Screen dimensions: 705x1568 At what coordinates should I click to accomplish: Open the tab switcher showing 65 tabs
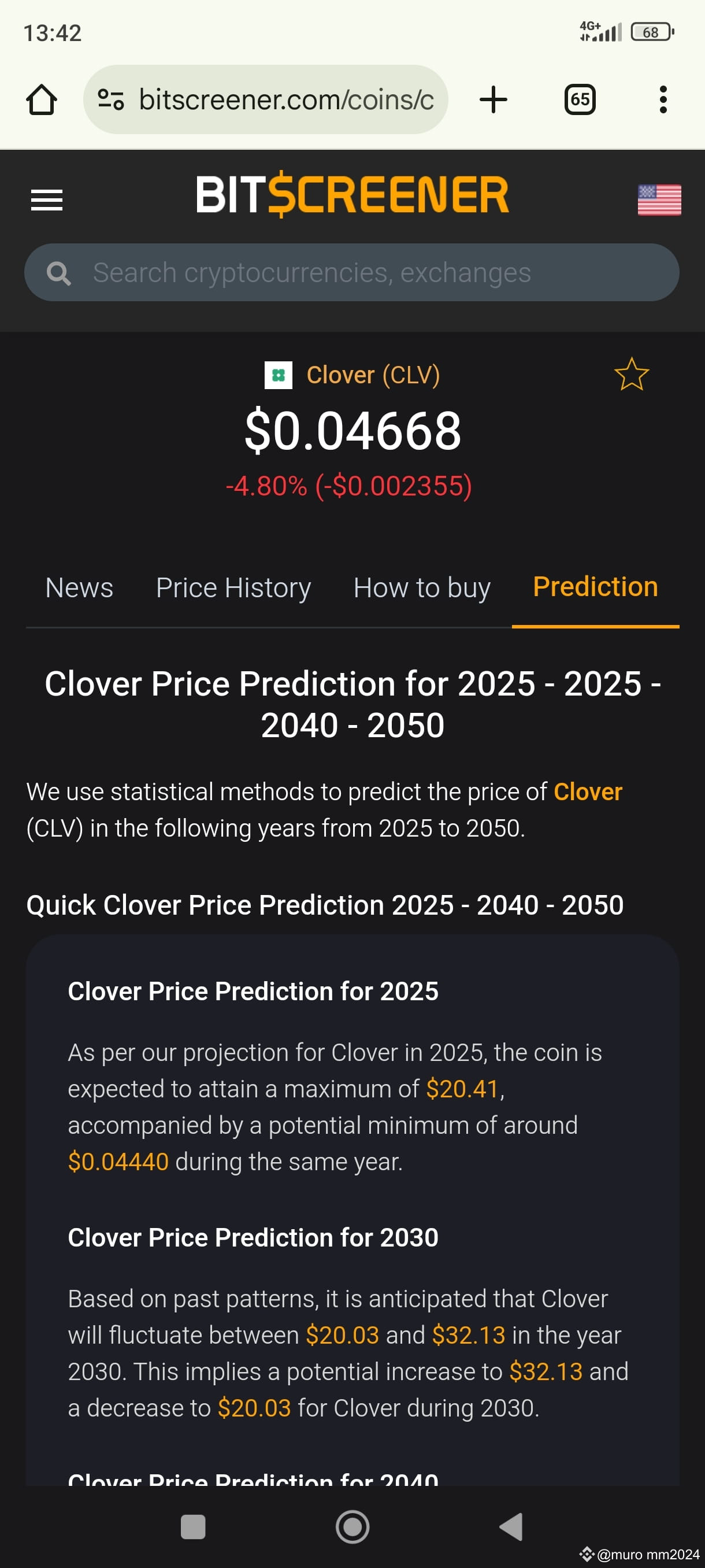pyautogui.click(x=578, y=99)
